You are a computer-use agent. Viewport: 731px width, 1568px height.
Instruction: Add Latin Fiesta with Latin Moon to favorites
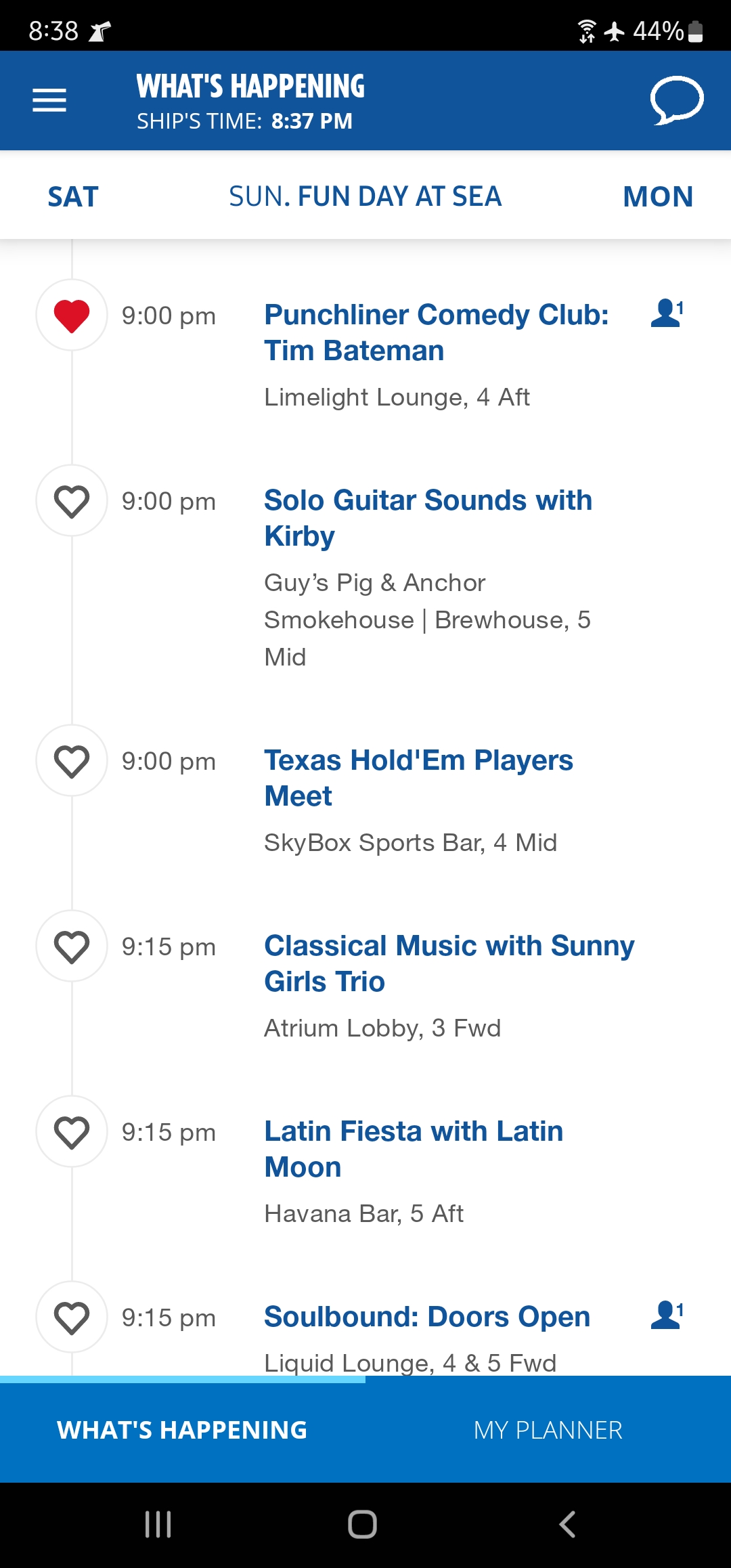pyautogui.click(x=72, y=1132)
